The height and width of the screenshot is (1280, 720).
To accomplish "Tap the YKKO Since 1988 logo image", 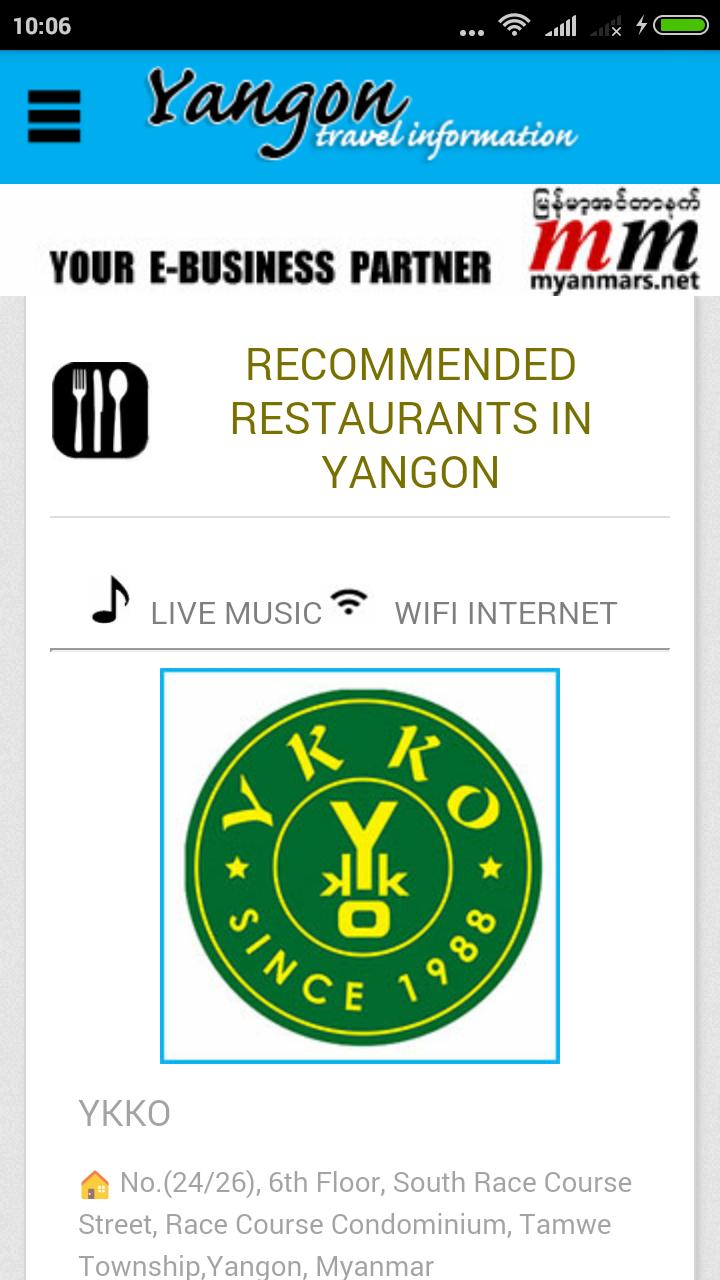I will pyautogui.click(x=362, y=866).
